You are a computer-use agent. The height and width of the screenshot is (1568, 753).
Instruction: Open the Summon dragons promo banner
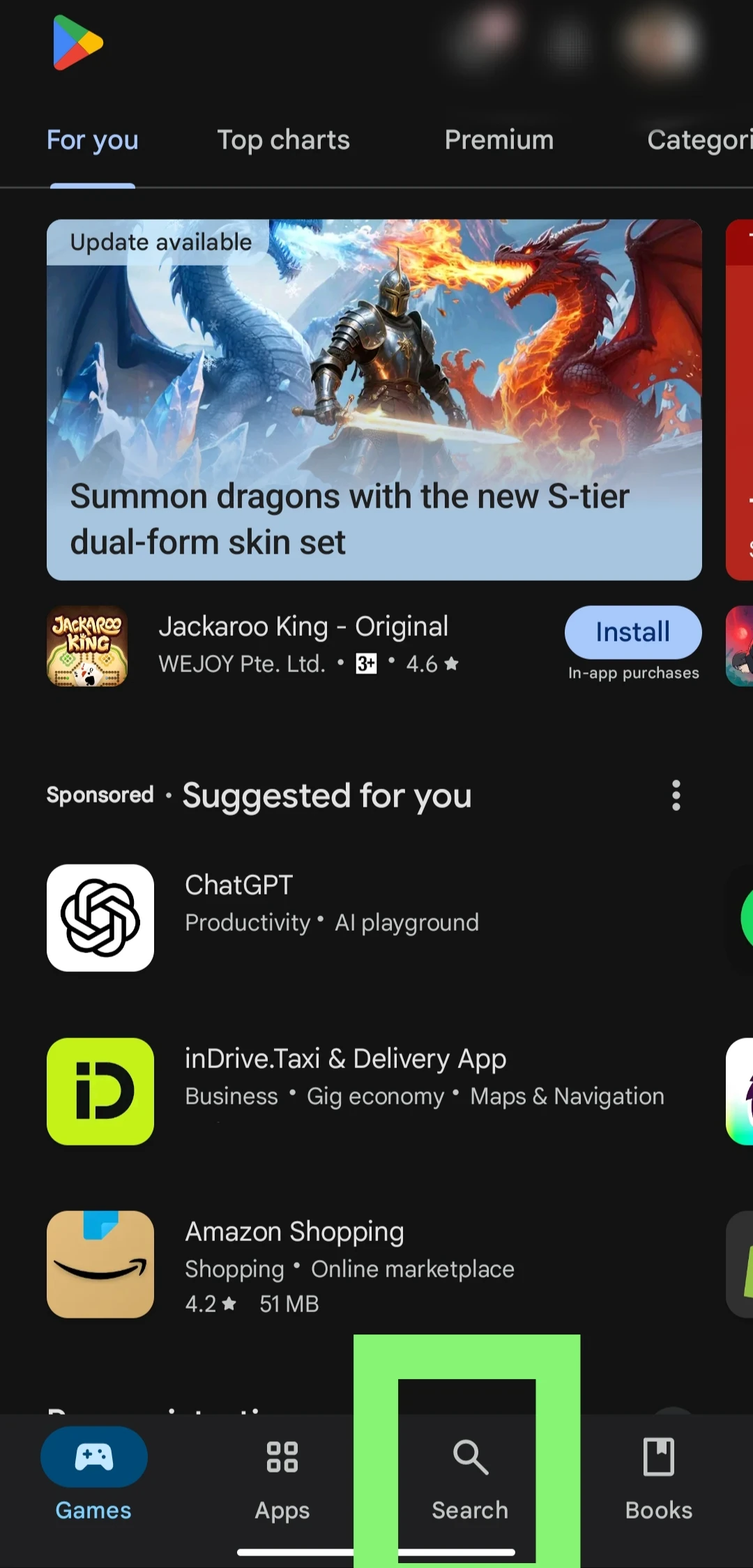[x=374, y=399]
